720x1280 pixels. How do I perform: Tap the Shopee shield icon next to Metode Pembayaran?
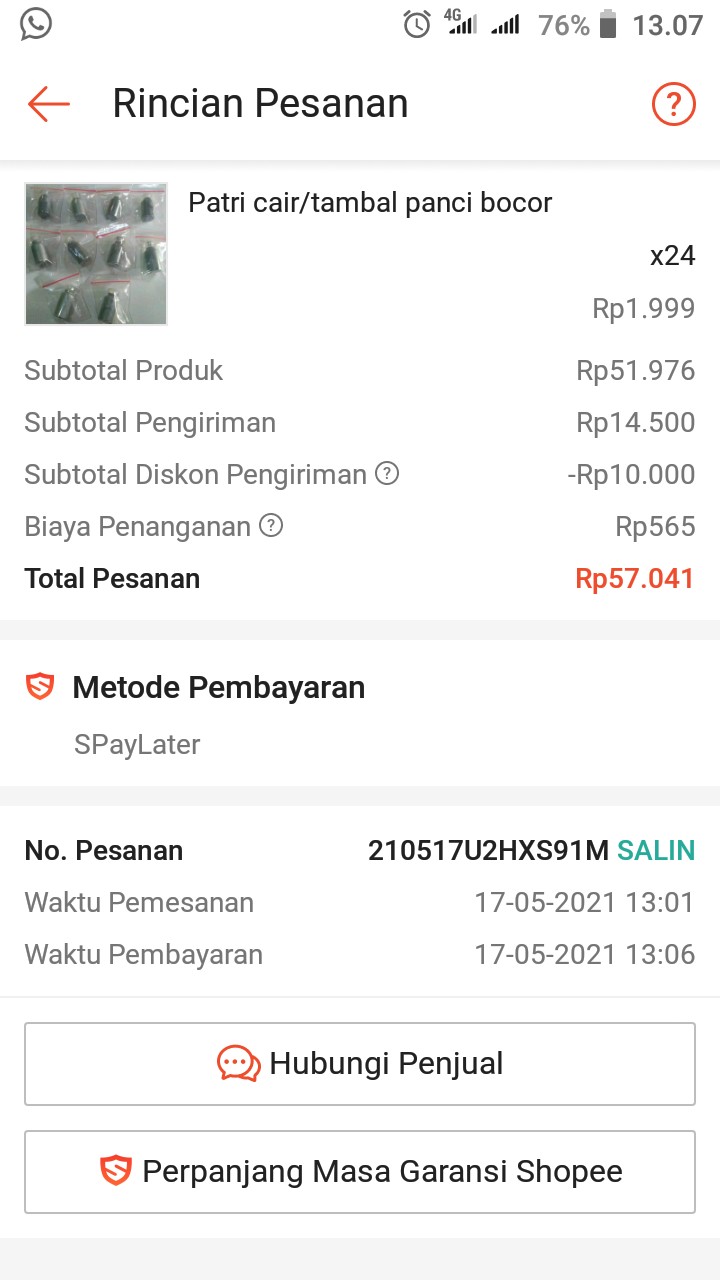39,687
